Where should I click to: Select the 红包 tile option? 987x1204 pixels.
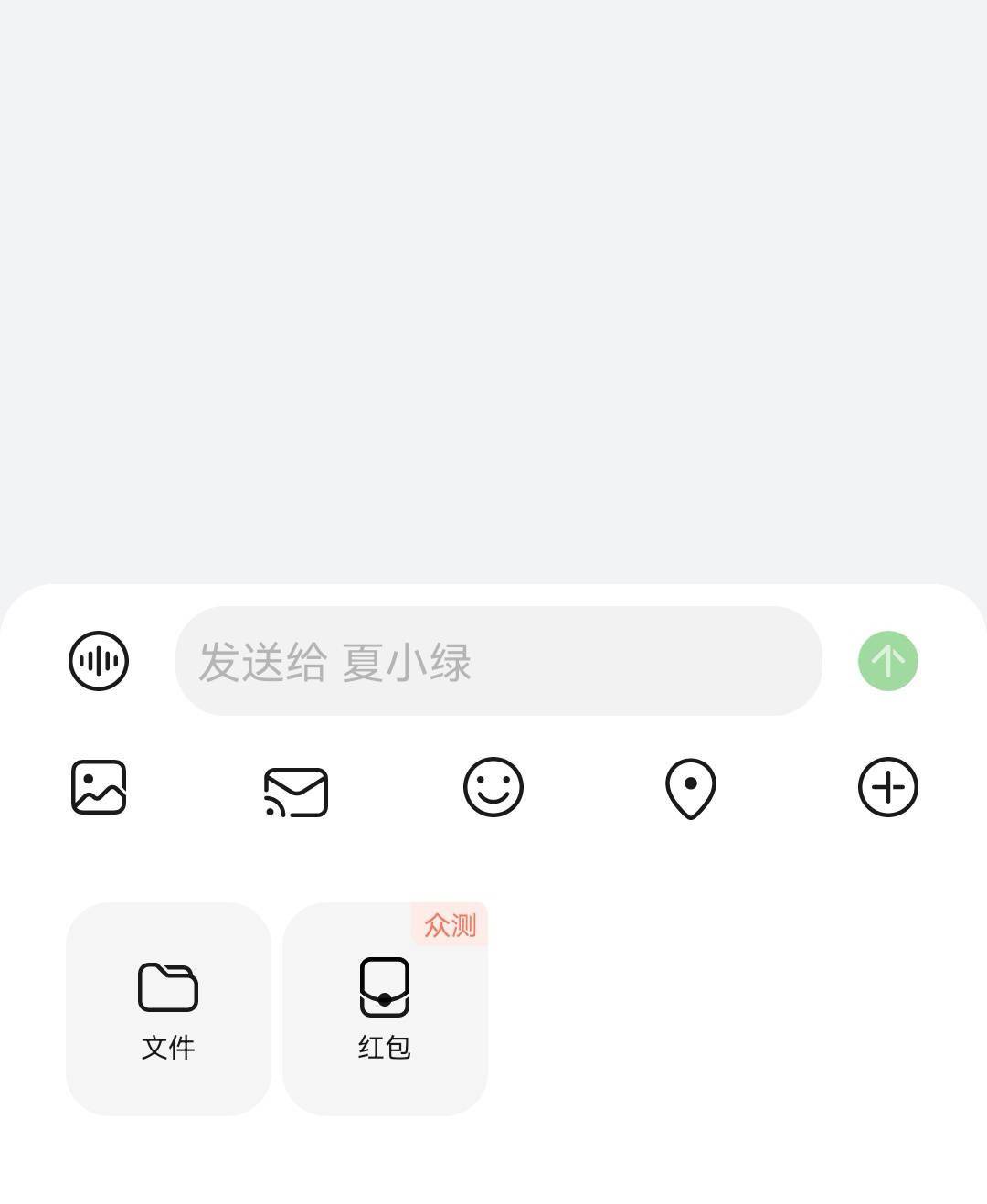383,1007
